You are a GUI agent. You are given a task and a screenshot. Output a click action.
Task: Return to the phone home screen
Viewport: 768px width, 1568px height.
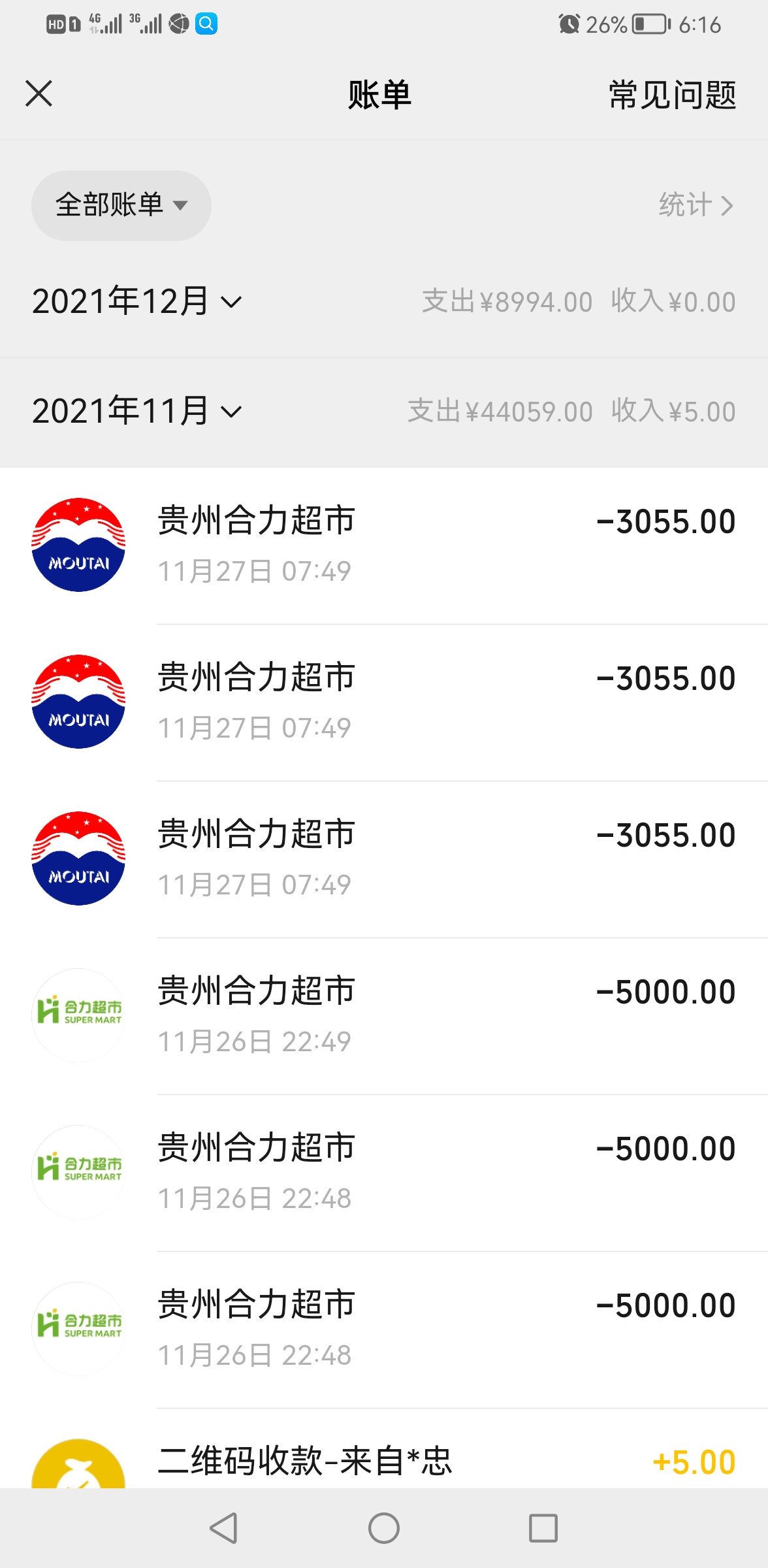point(383,1528)
